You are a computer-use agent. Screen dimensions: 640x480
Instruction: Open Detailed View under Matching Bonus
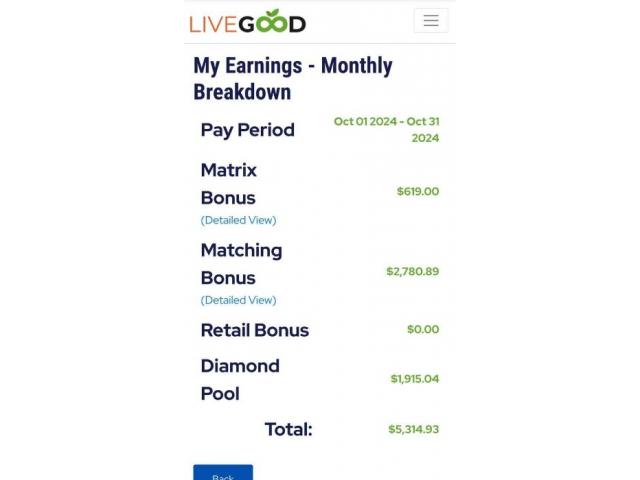click(x=238, y=300)
